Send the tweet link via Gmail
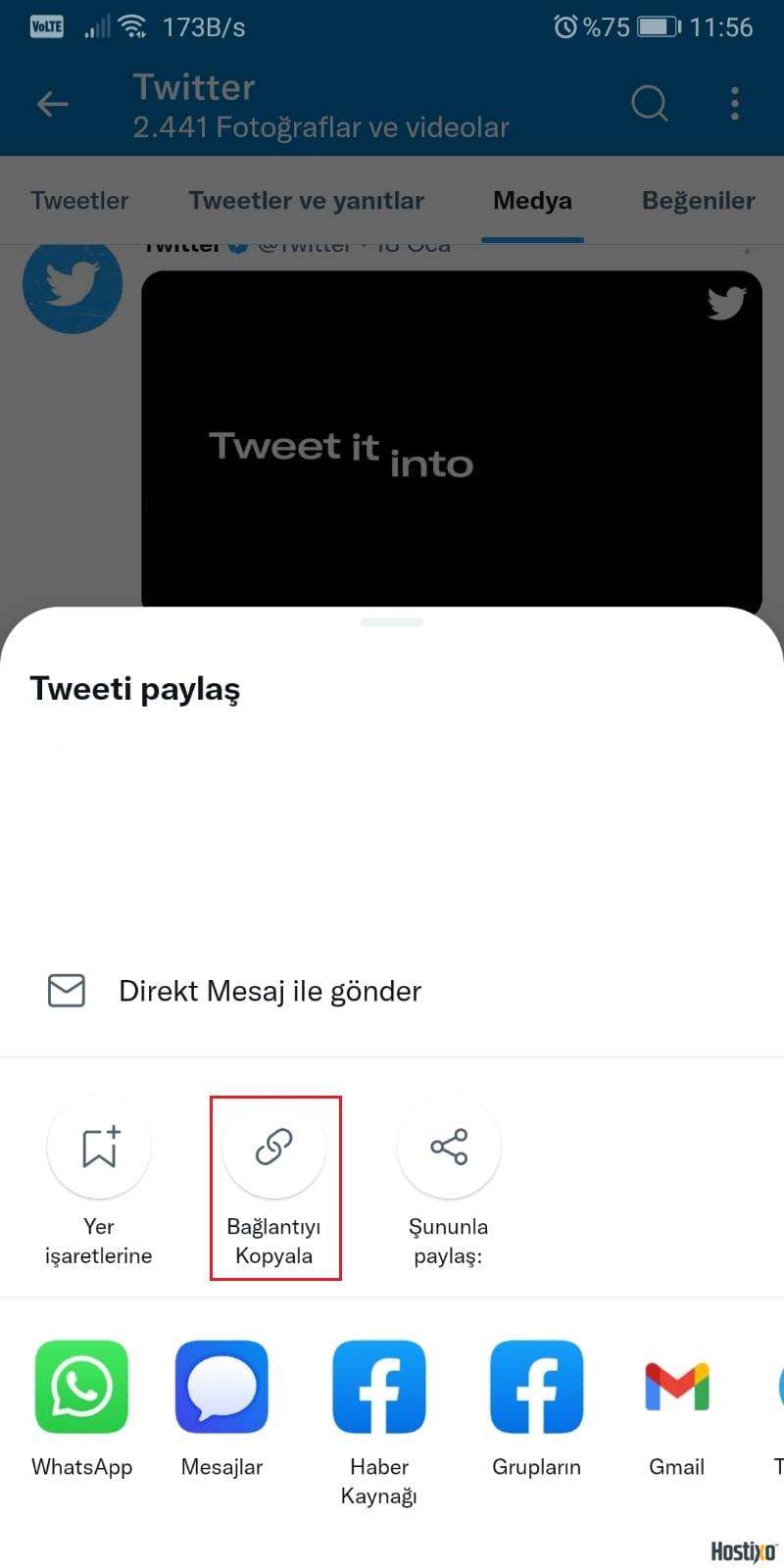784x1568 pixels. [676, 1387]
